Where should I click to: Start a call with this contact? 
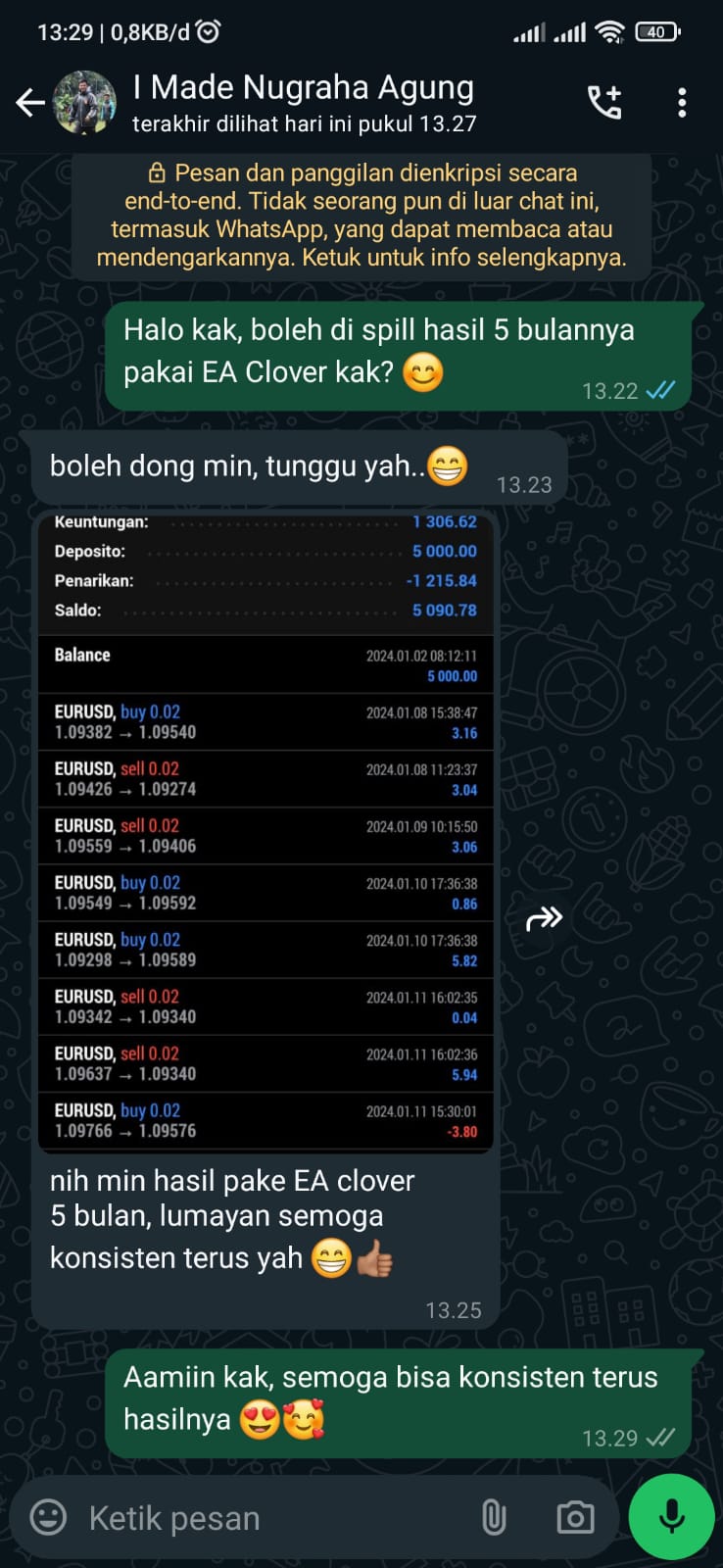604,102
